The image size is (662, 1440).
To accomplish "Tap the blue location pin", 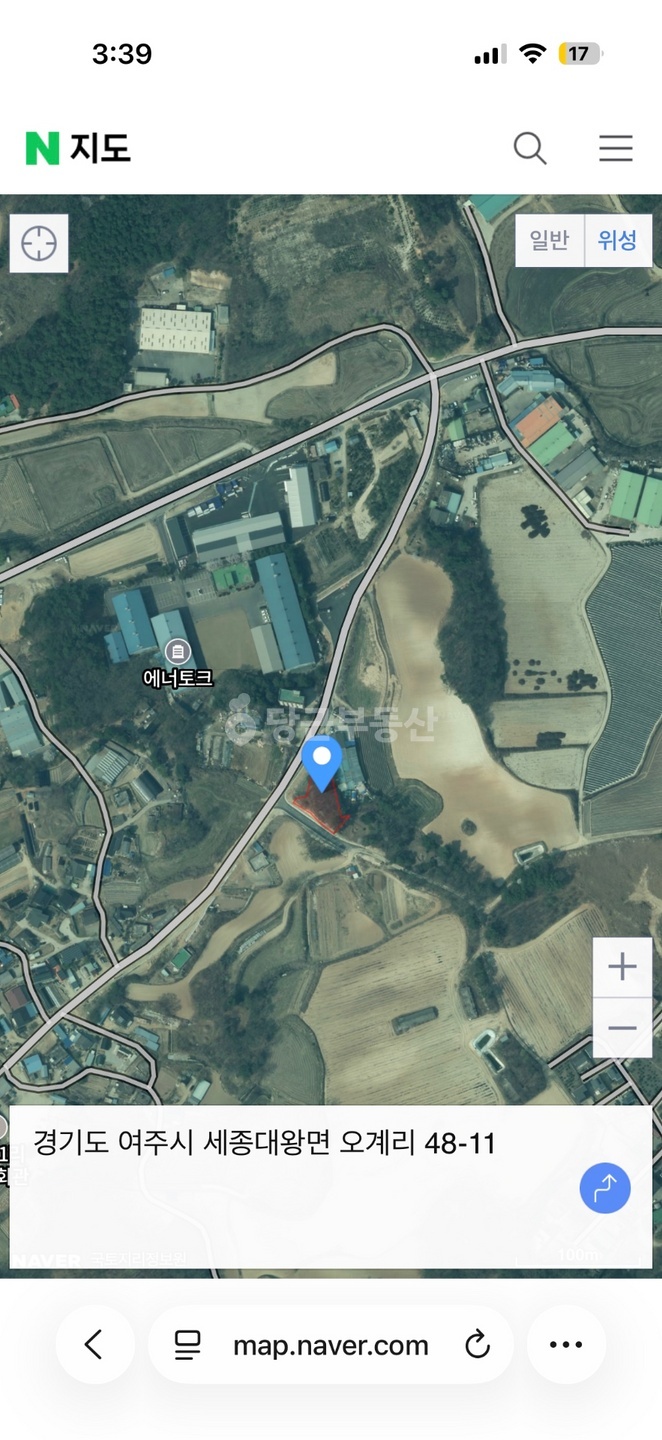I will pyautogui.click(x=322, y=764).
